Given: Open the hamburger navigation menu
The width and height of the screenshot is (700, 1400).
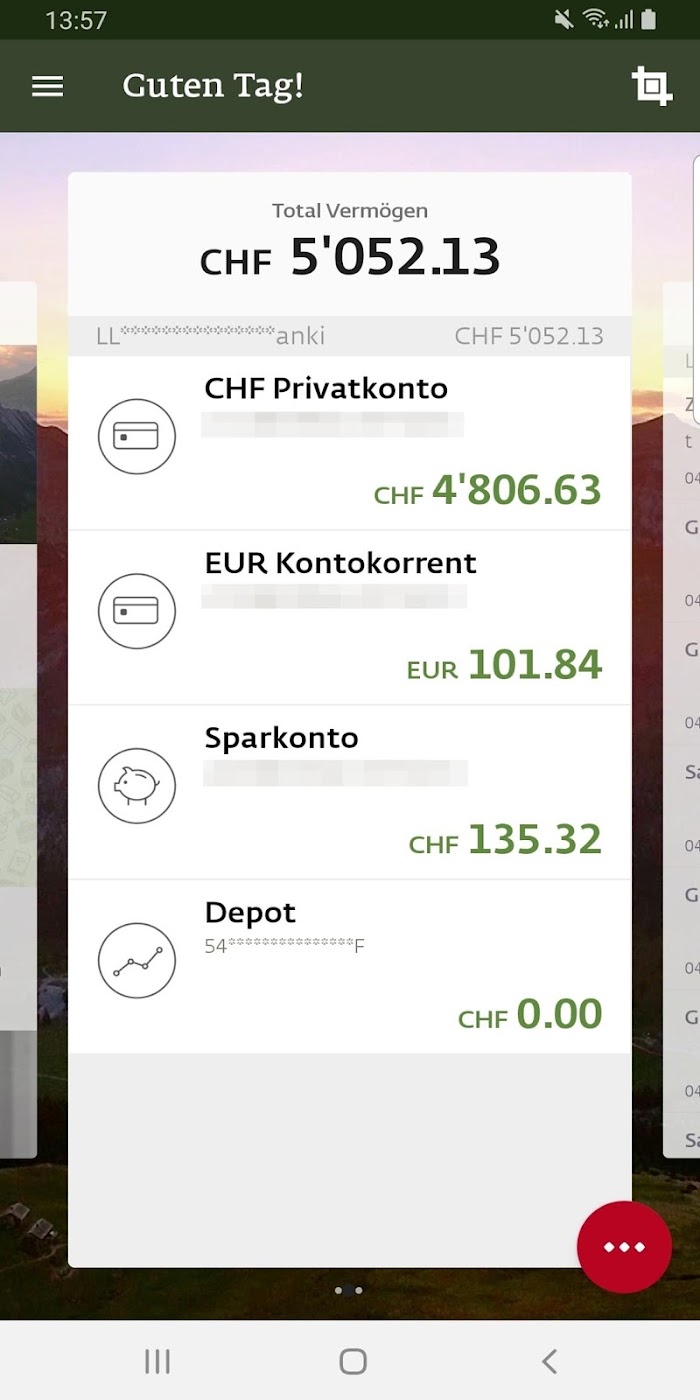Looking at the screenshot, I should (47, 87).
